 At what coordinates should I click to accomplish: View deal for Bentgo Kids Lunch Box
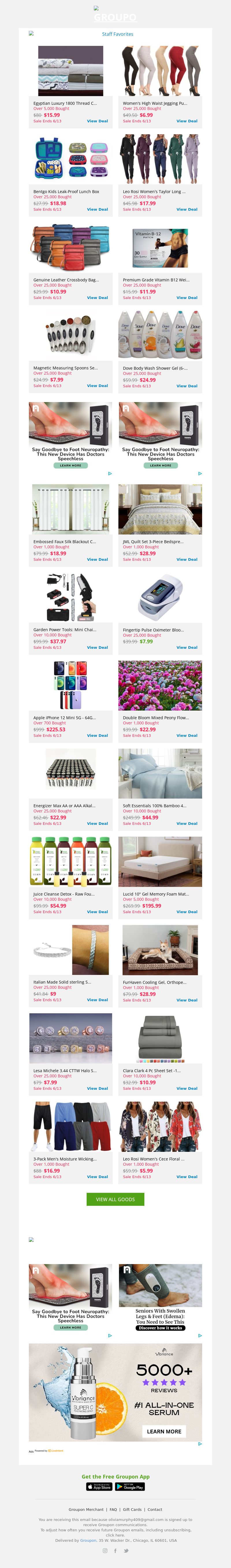coord(97,210)
